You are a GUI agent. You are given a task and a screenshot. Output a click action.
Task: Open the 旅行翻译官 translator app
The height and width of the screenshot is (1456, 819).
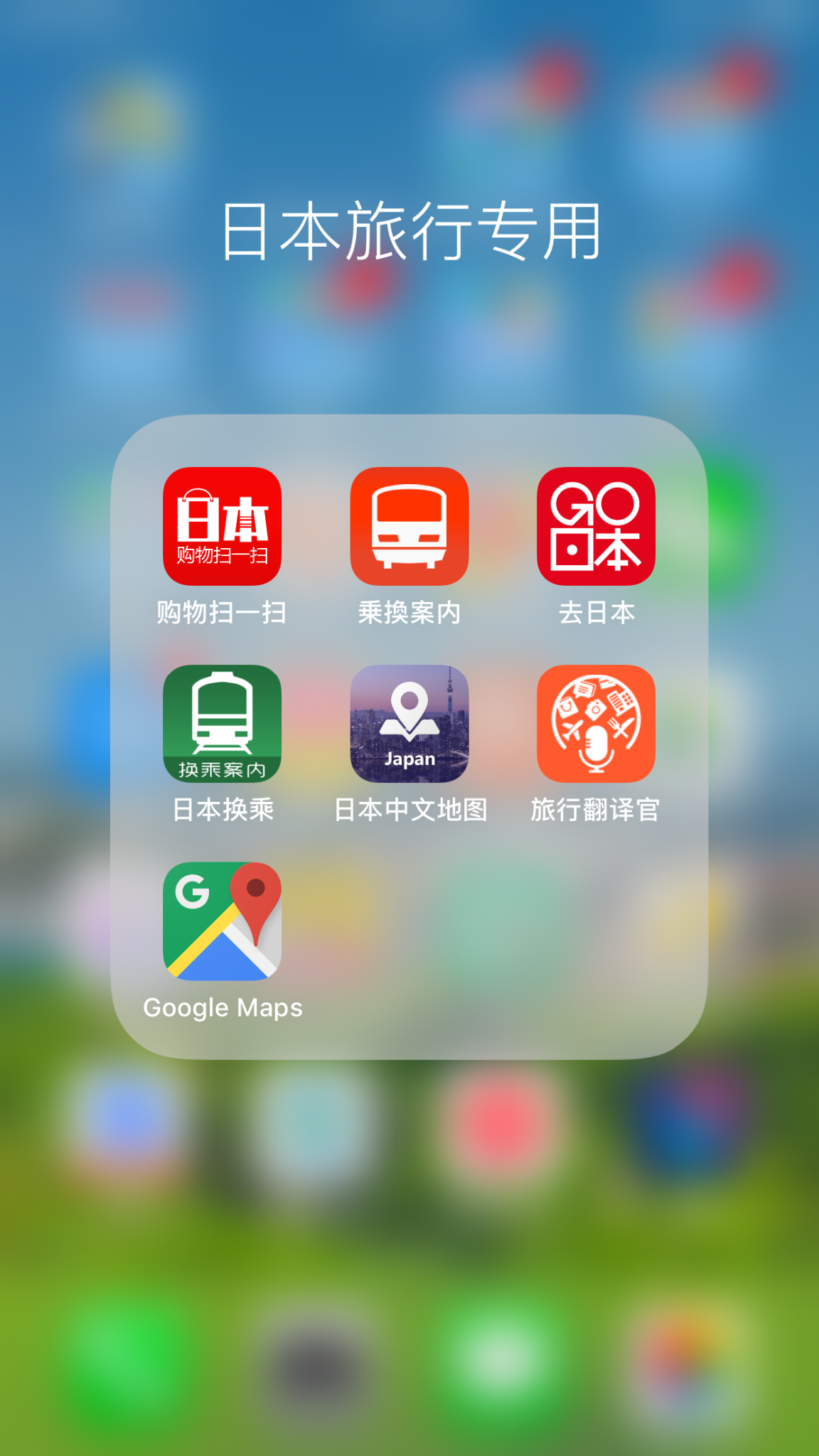click(596, 724)
